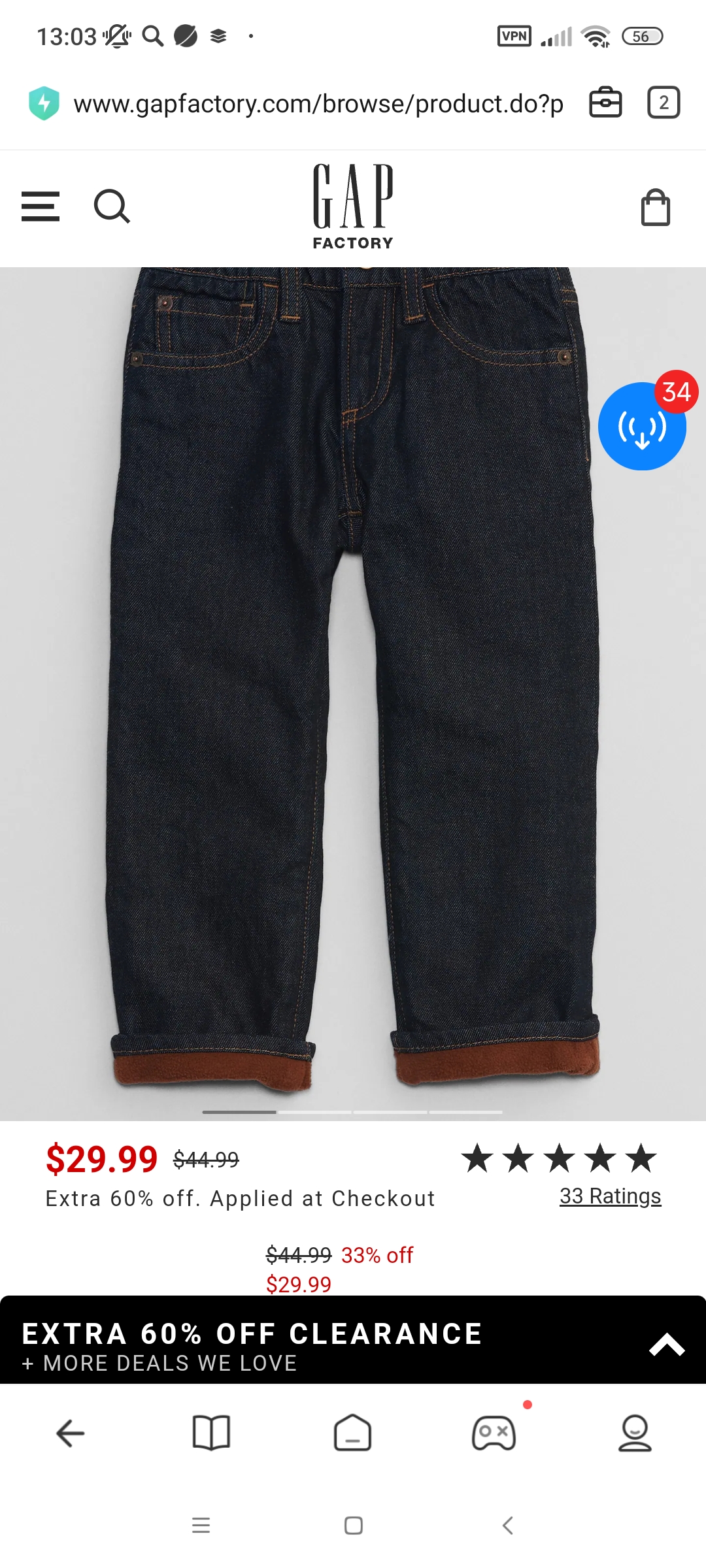706x1568 pixels.
Task: Expand the Extra 60% Off Clearance banner
Action: tap(666, 1345)
